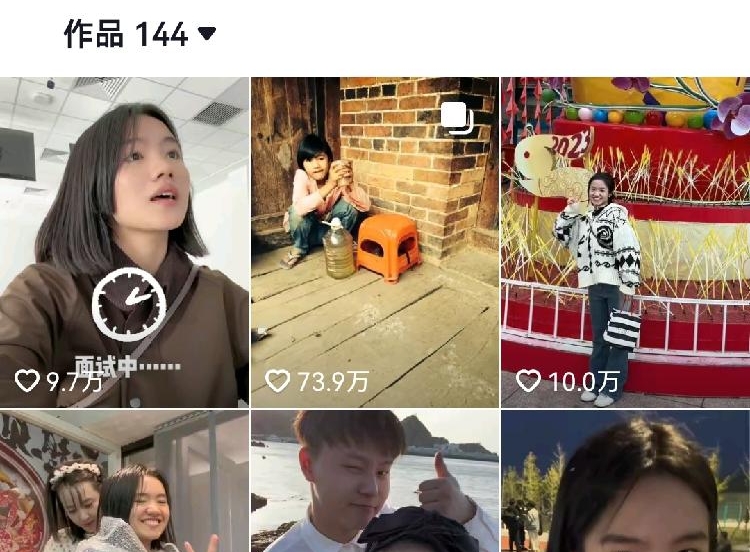
Task: Open the 面试中 video with 9.7万 likes
Action: (x=124, y=240)
